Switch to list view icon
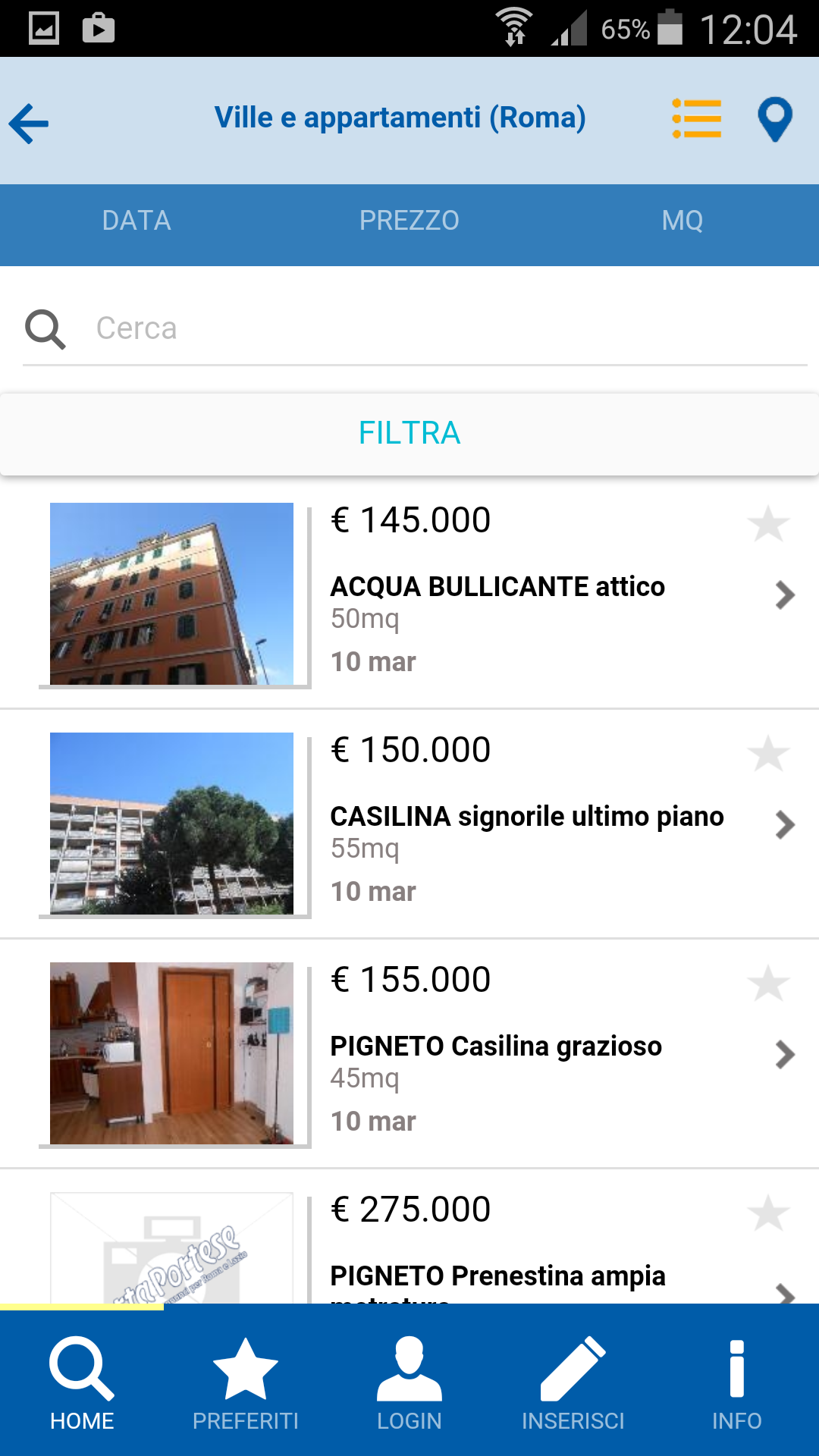Image resolution: width=819 pixels, height=1456 pixels. click(696, 119)
